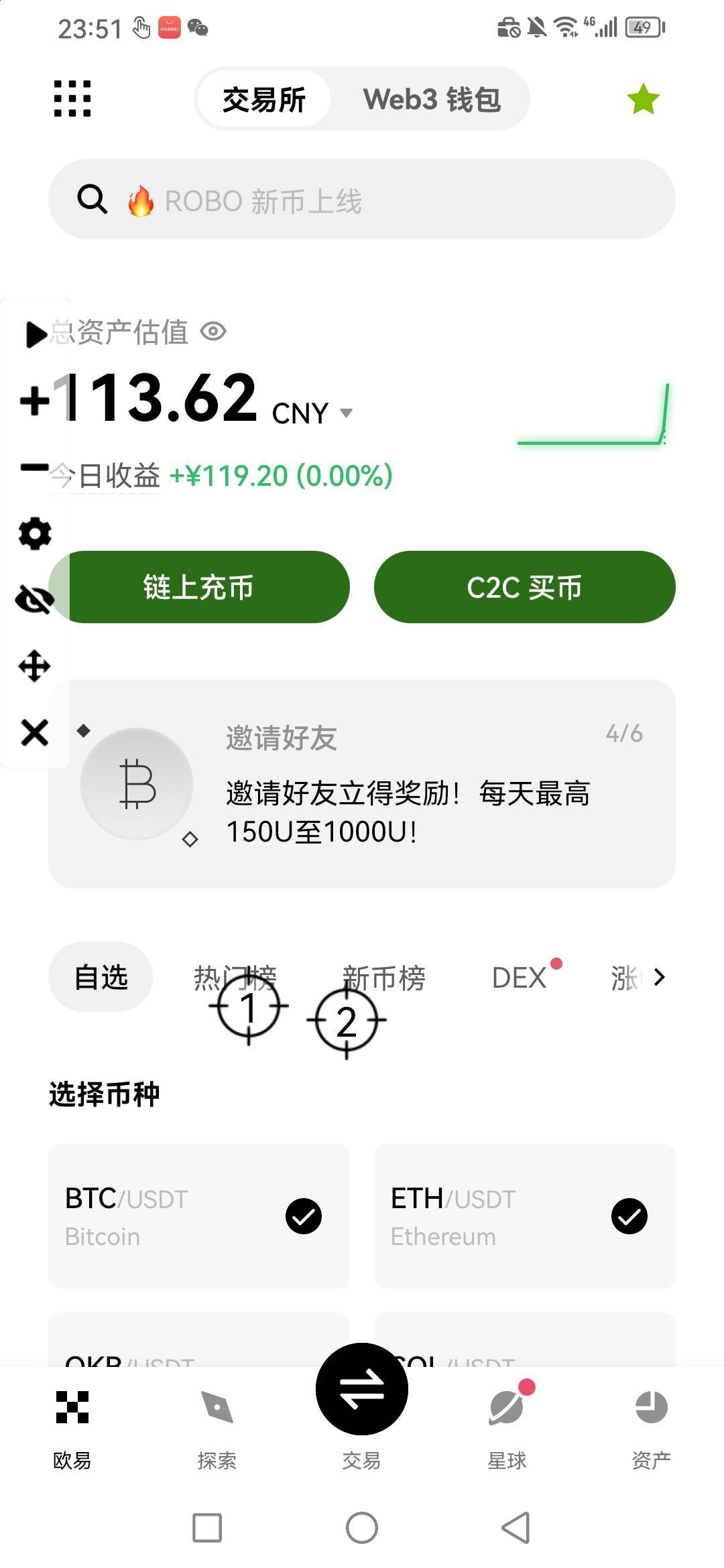Image resolution: width=724 pixels, height=1568 pixels.
Task: Open the ROBO 新币上线 search box
Action: (x=362, y=199)
